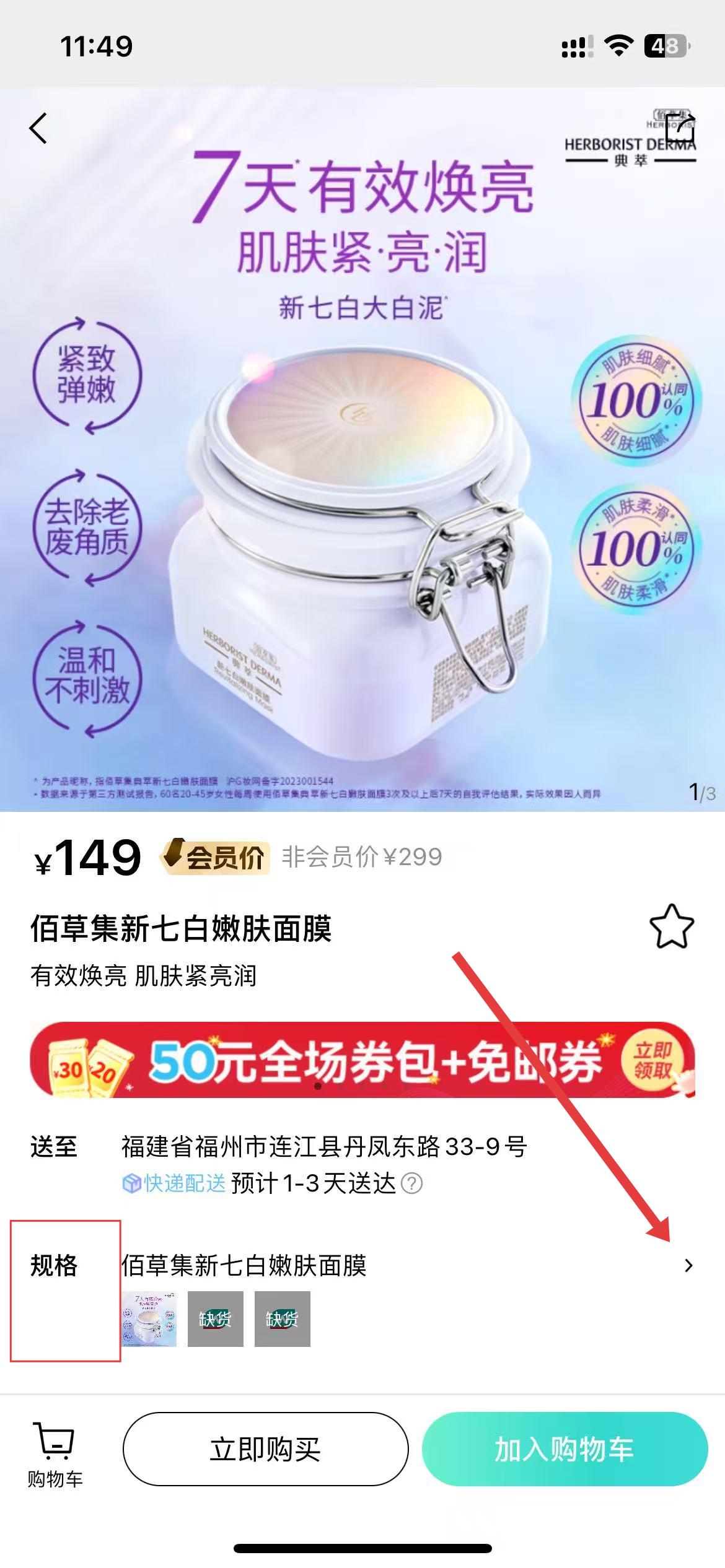Share this product page
Image resolution: width=725 pixels, height=1568 pixels.
pos(680,129)
